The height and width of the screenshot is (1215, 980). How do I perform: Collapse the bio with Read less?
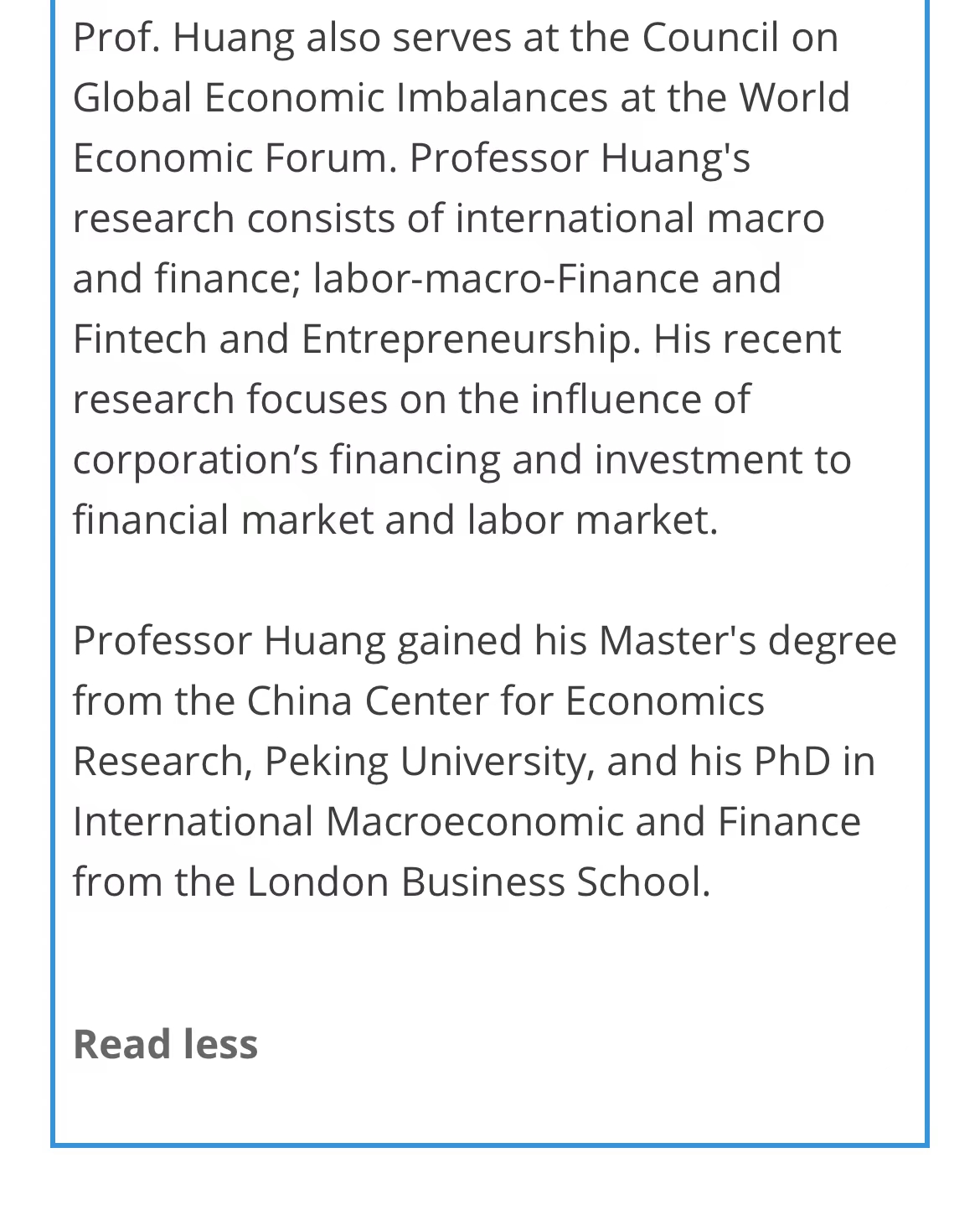tap(165, 1044)
